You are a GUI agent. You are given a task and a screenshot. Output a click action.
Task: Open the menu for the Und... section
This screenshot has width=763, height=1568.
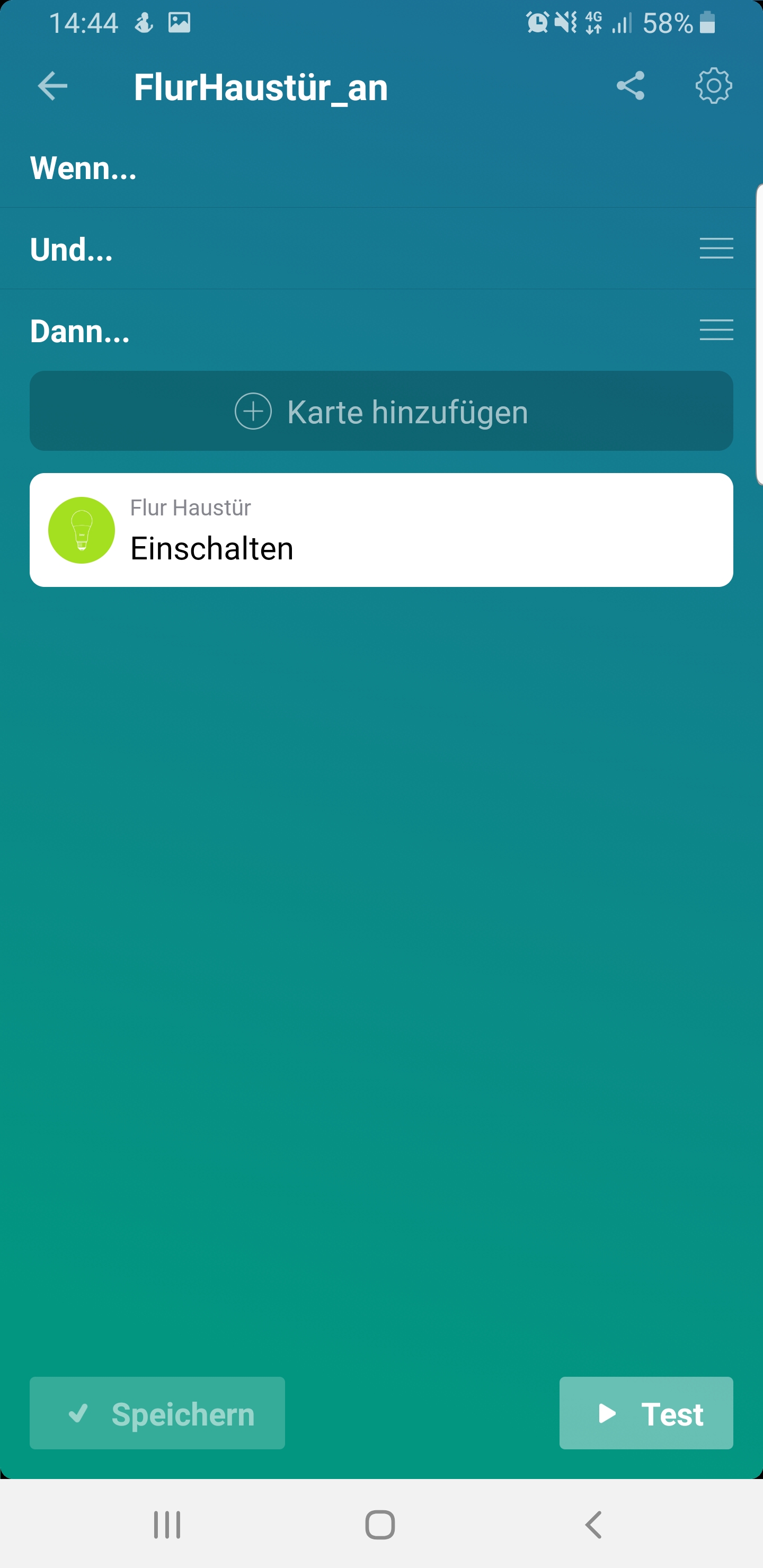(x=716, y=249)
